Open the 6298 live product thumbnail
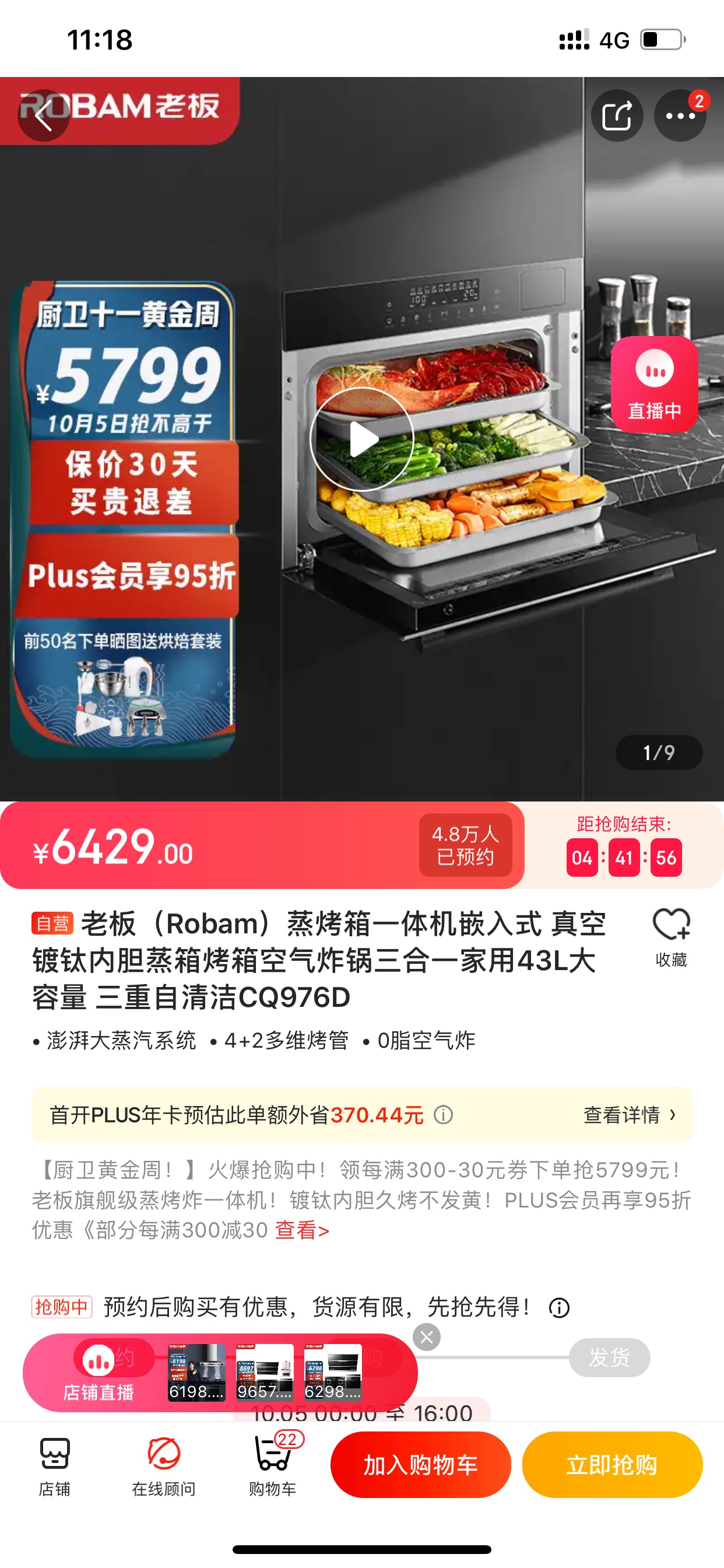 click(x=333, y=1373)
